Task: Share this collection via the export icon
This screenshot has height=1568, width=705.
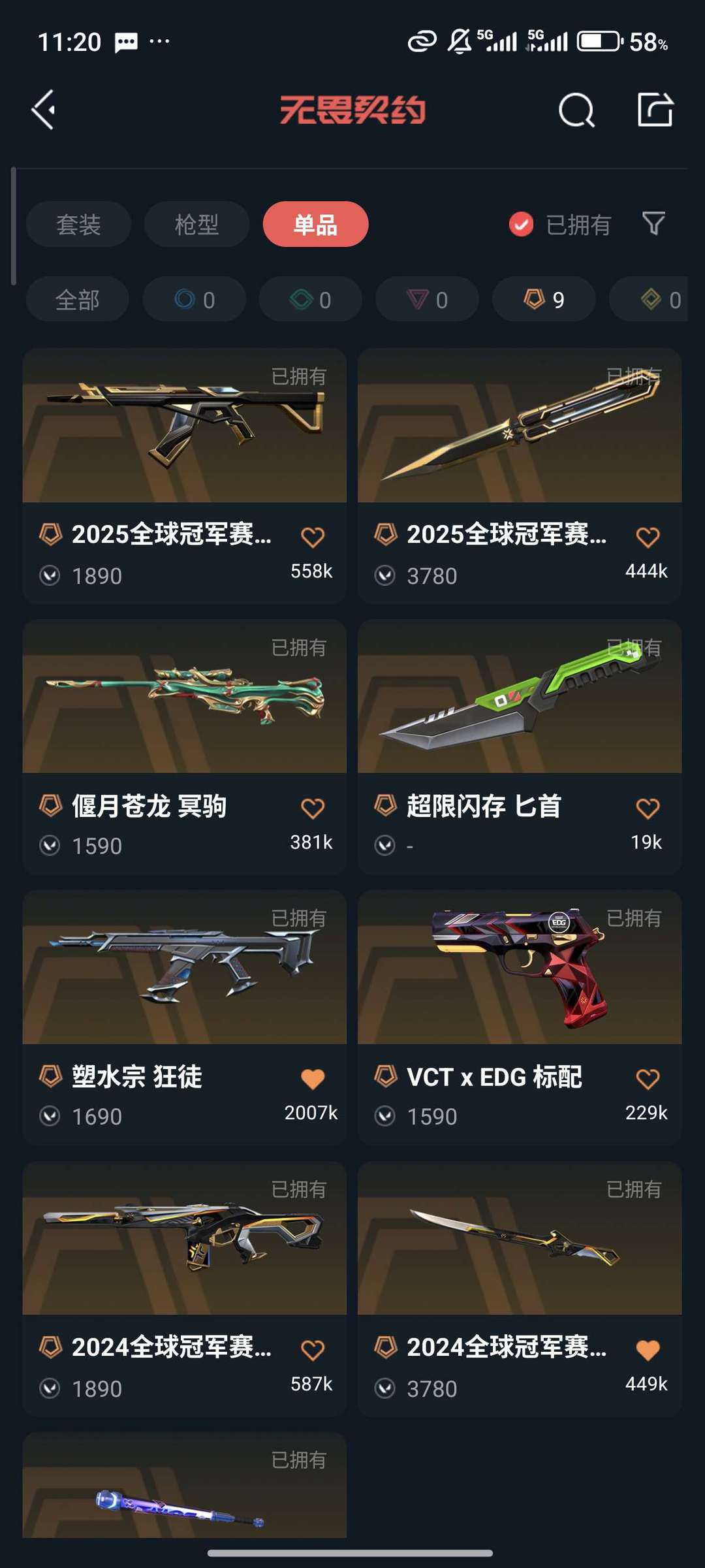Action: [655, 110]
